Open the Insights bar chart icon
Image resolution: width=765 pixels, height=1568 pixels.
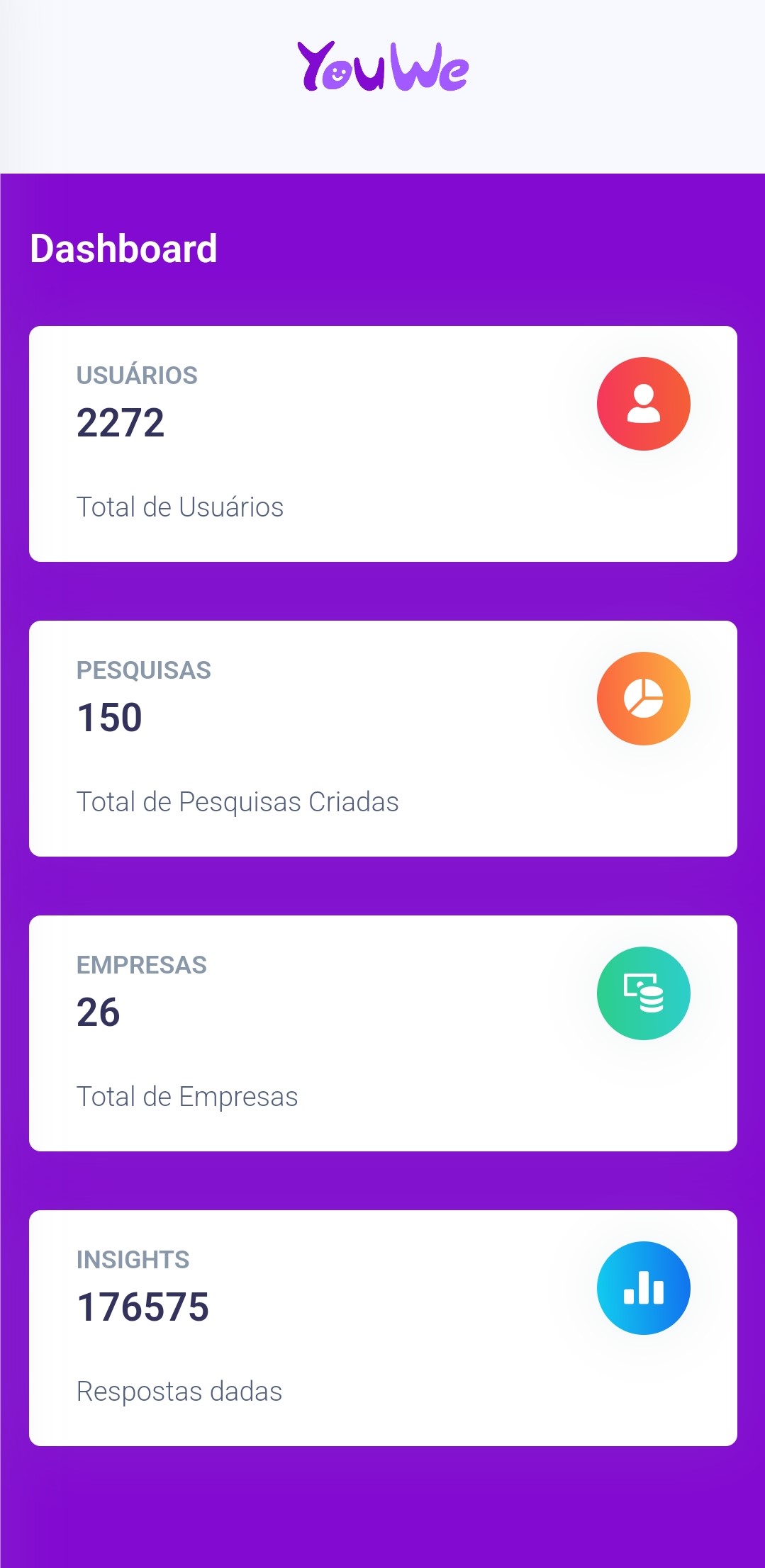coord(643,1288)
